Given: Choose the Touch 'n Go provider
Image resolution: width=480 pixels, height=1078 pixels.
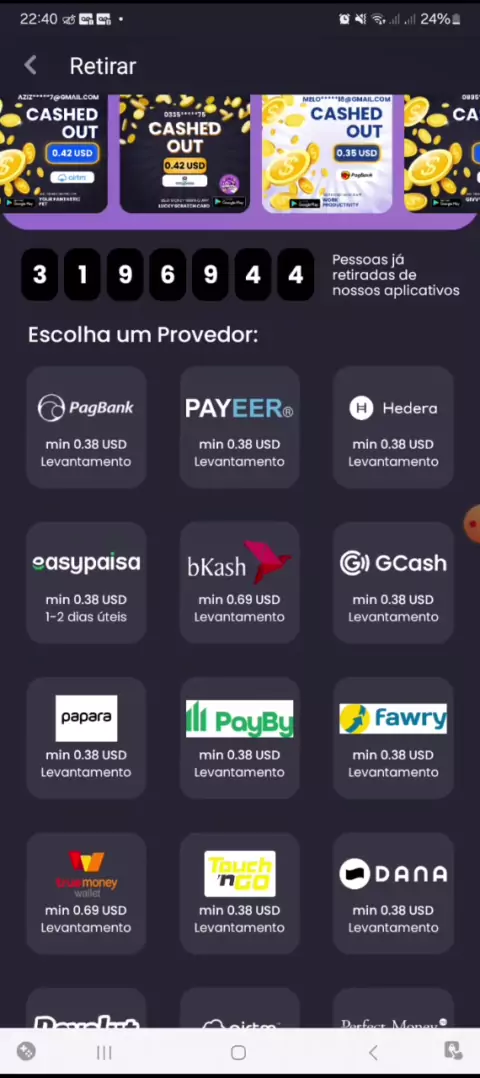Looking at the screenshot, I should tap(239, 894).
